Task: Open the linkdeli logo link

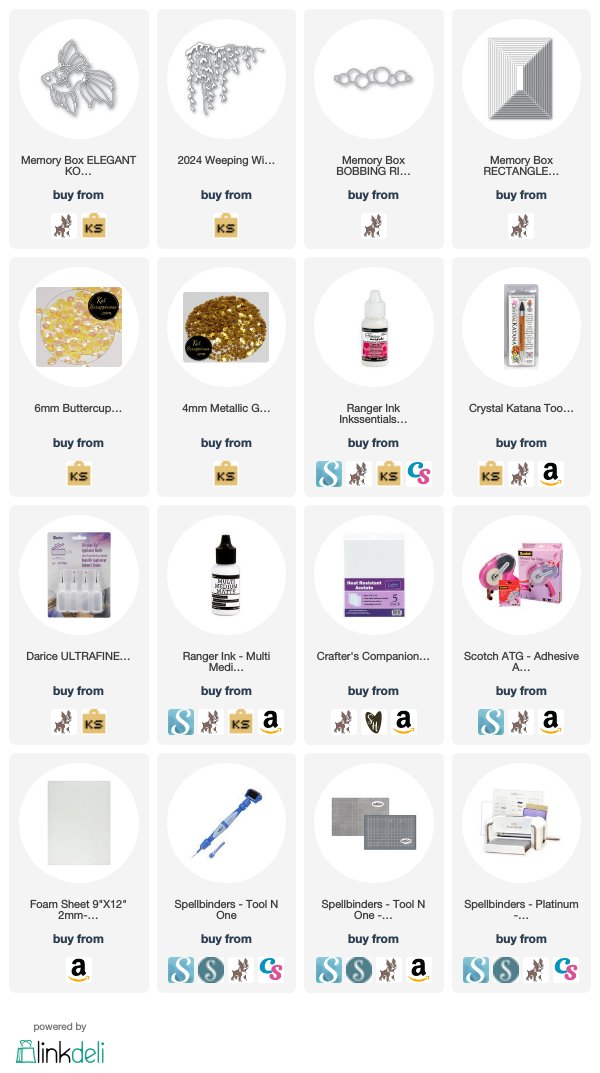Action: (x=60, y=1052)
